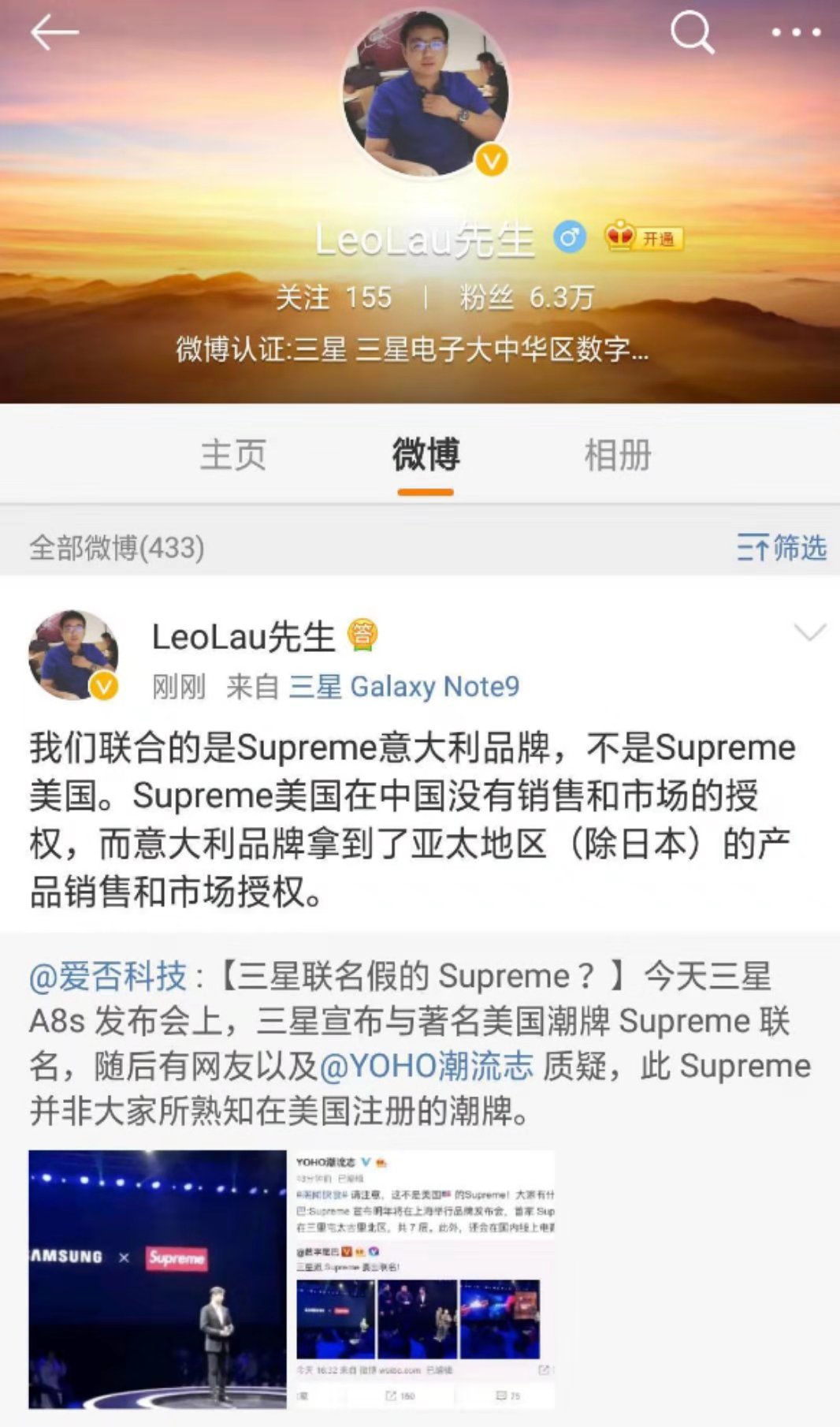Open search on the profile page
840x1427 pixels.
coord(692,33)
